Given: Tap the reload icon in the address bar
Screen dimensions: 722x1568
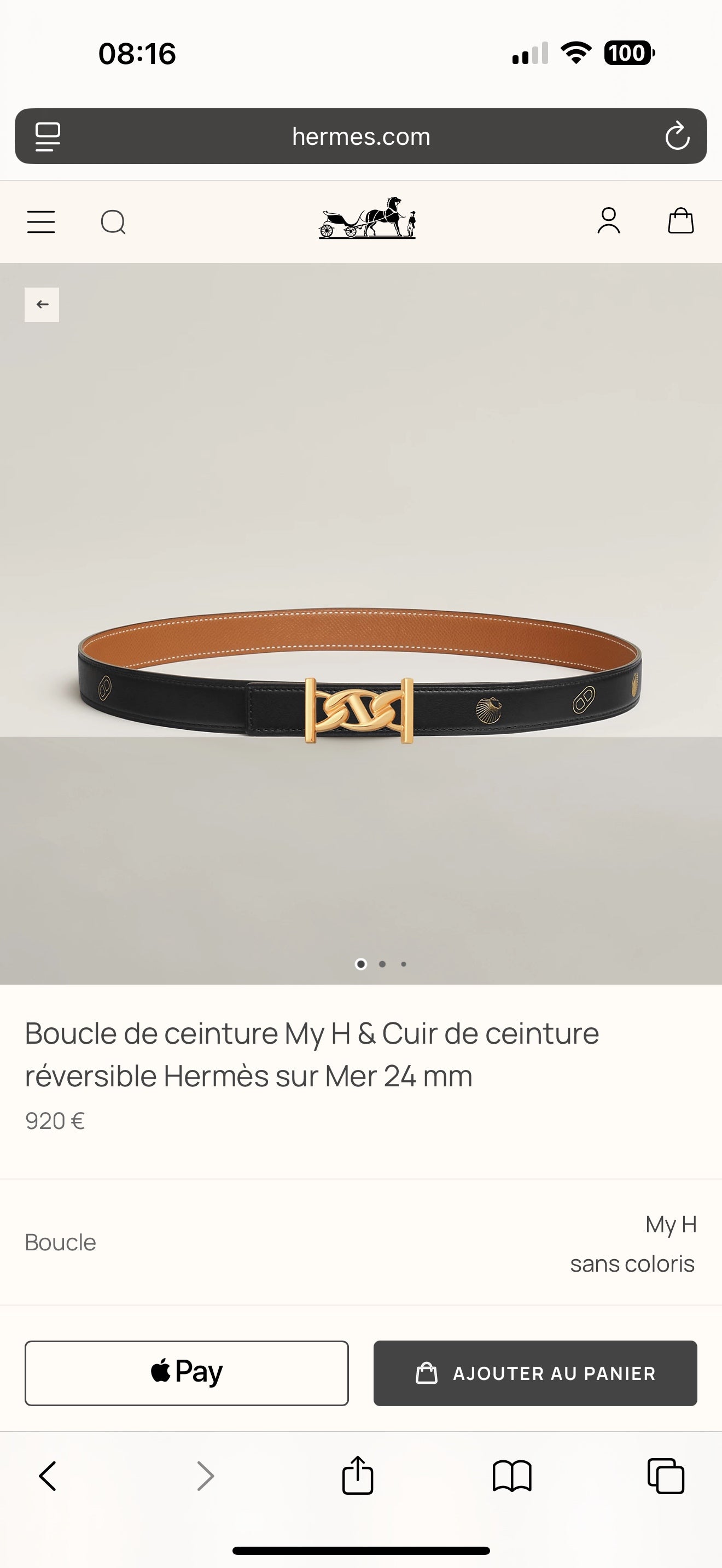Looking at the screenshot, I should point(677,136).
